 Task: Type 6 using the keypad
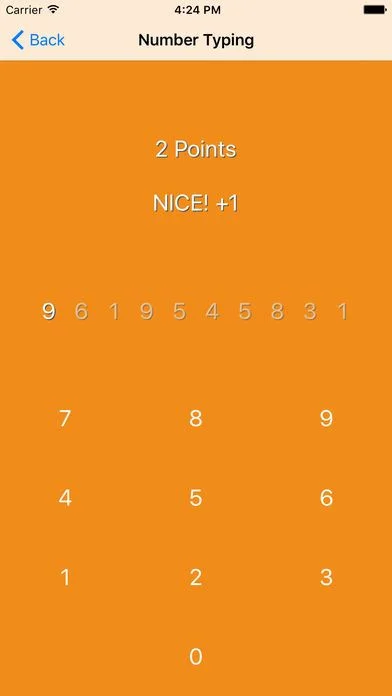tap(326, 498)
